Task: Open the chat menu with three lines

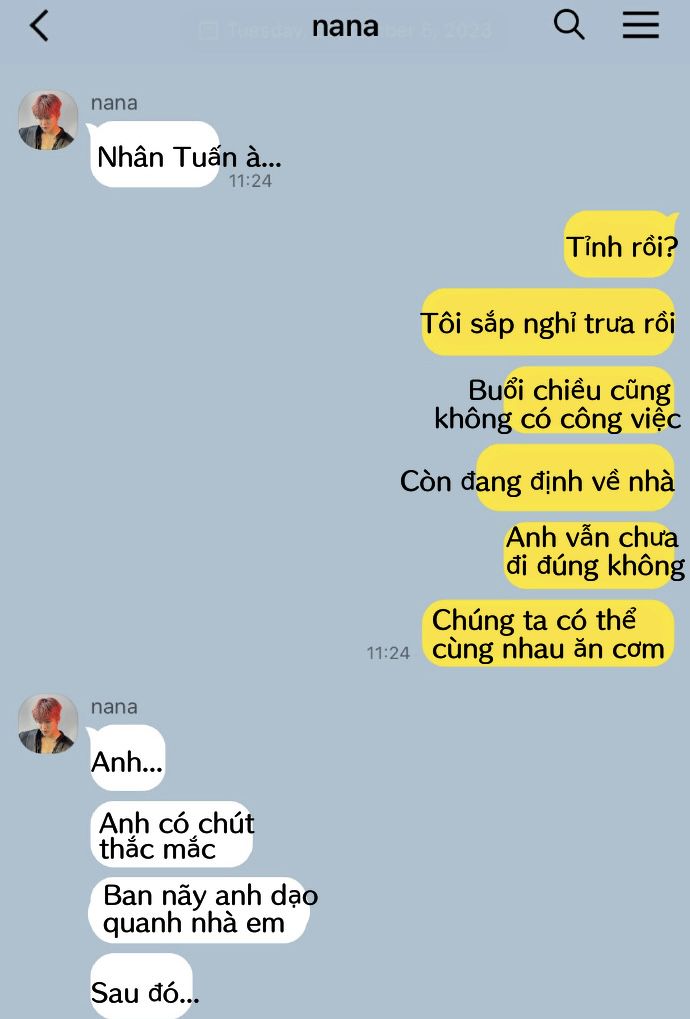Action: (640, 25)
